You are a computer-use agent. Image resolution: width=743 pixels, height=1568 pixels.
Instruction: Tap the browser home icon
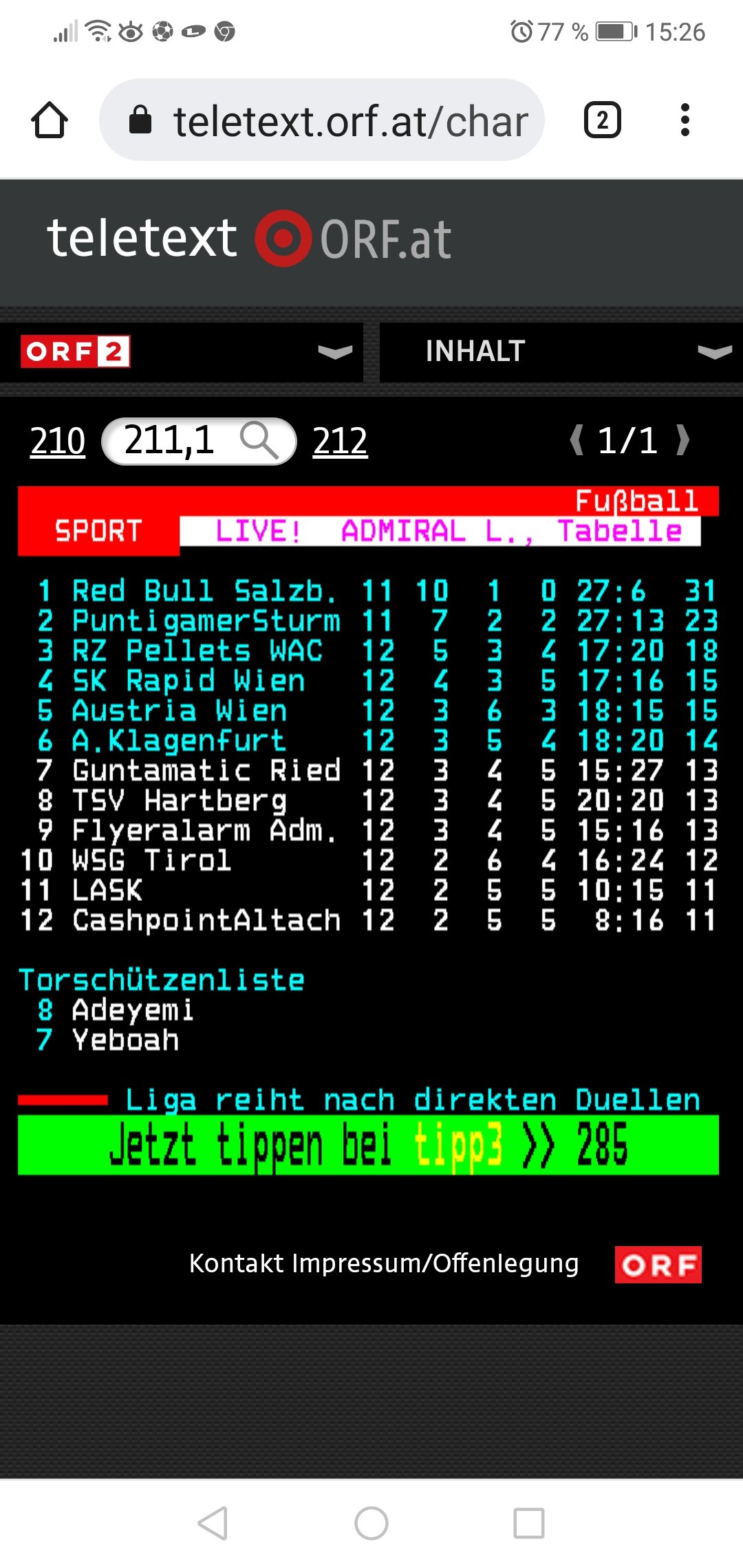50,120
